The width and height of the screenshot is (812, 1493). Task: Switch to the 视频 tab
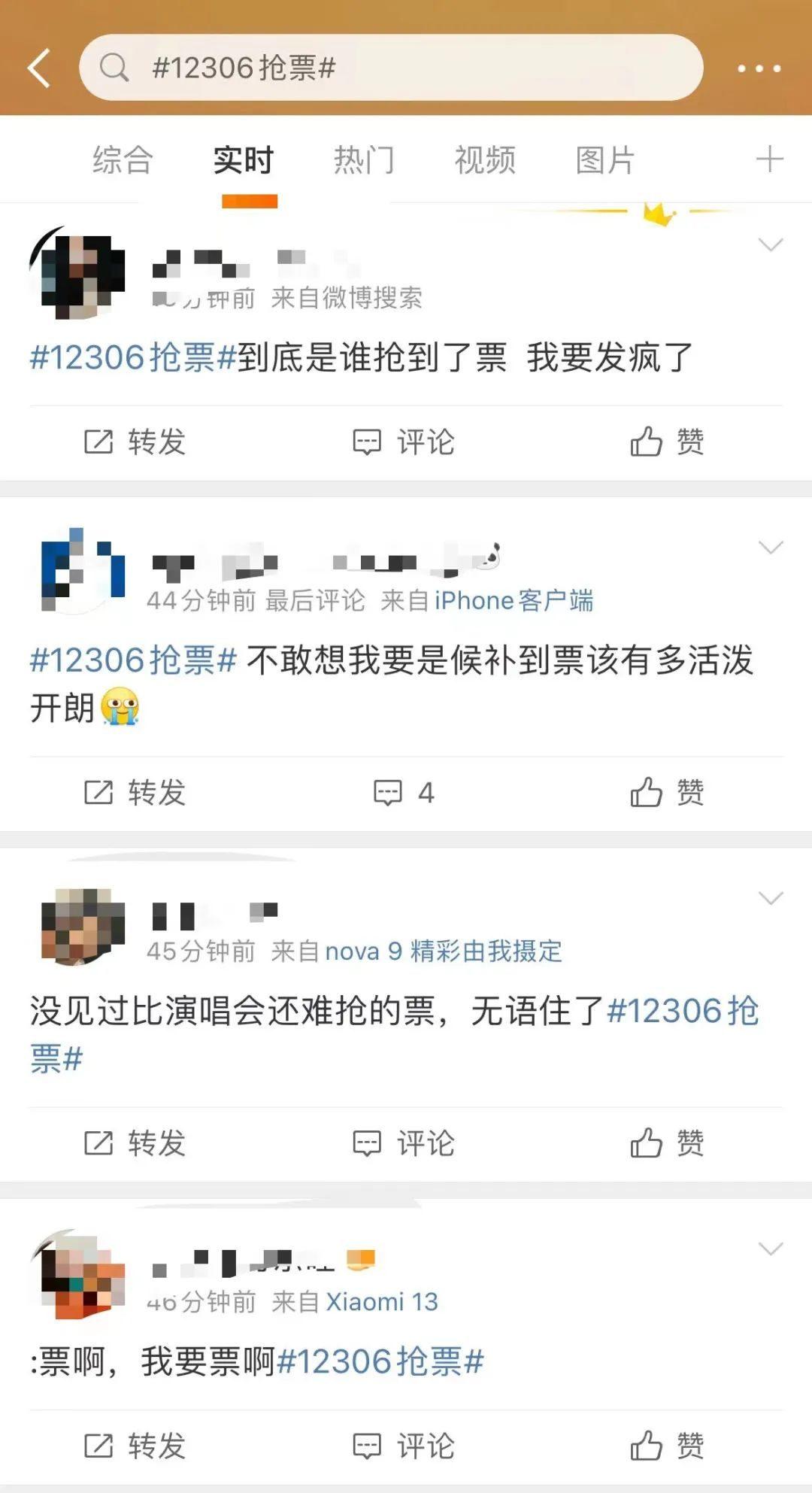485,160
